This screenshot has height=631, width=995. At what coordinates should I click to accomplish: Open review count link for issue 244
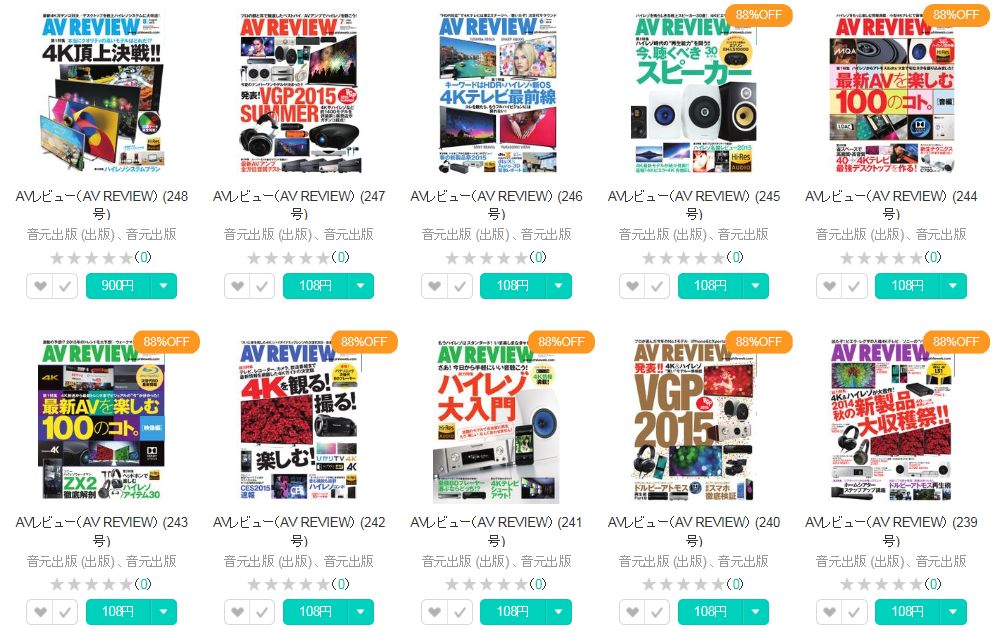(933, 257)
